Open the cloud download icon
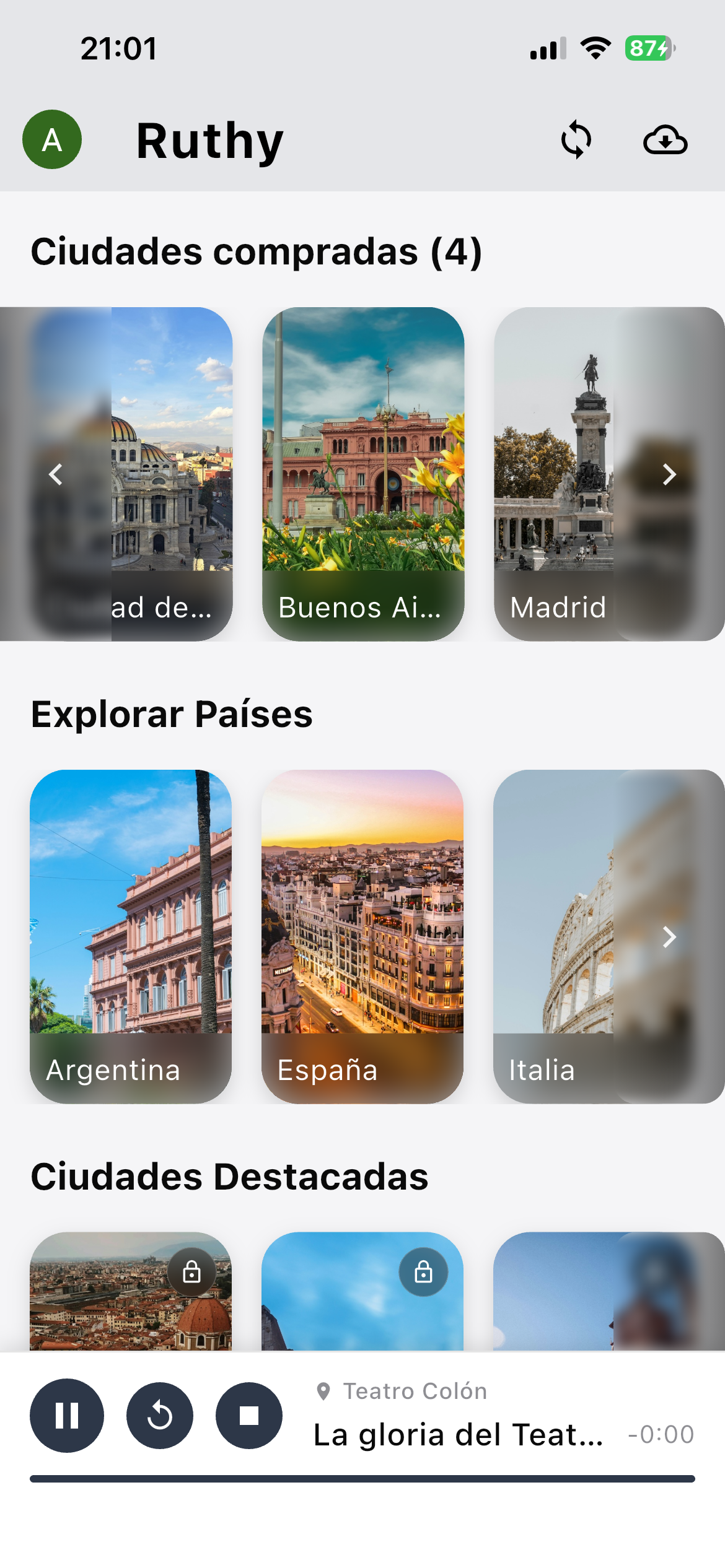The width and height of the screenshot is (725, 1568). click(665, 140)
